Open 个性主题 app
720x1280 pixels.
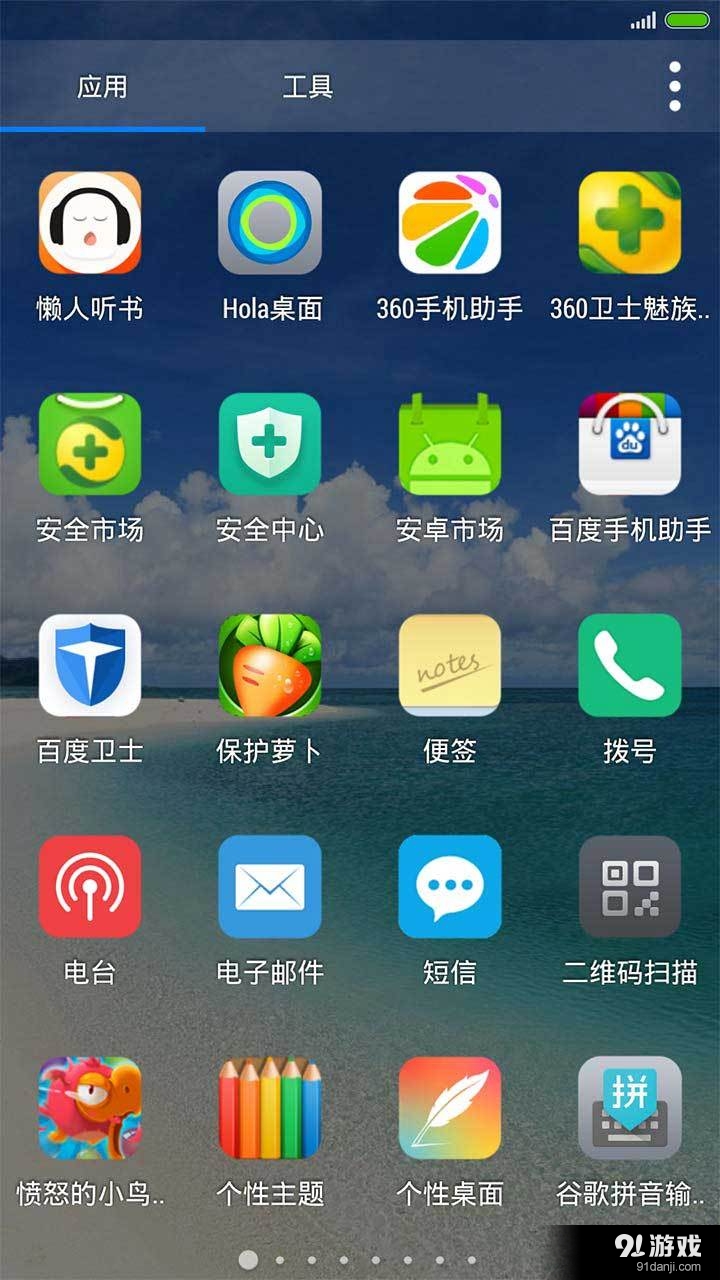[x=270, y=1108]
